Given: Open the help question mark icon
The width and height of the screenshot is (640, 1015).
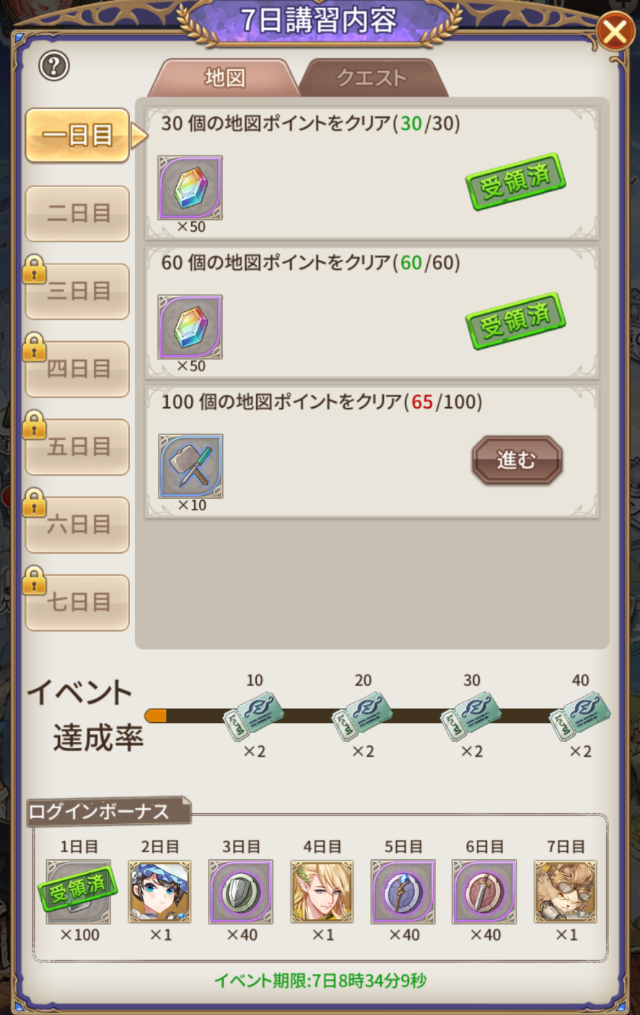Looking at the screenshot, I should (53, 66).
